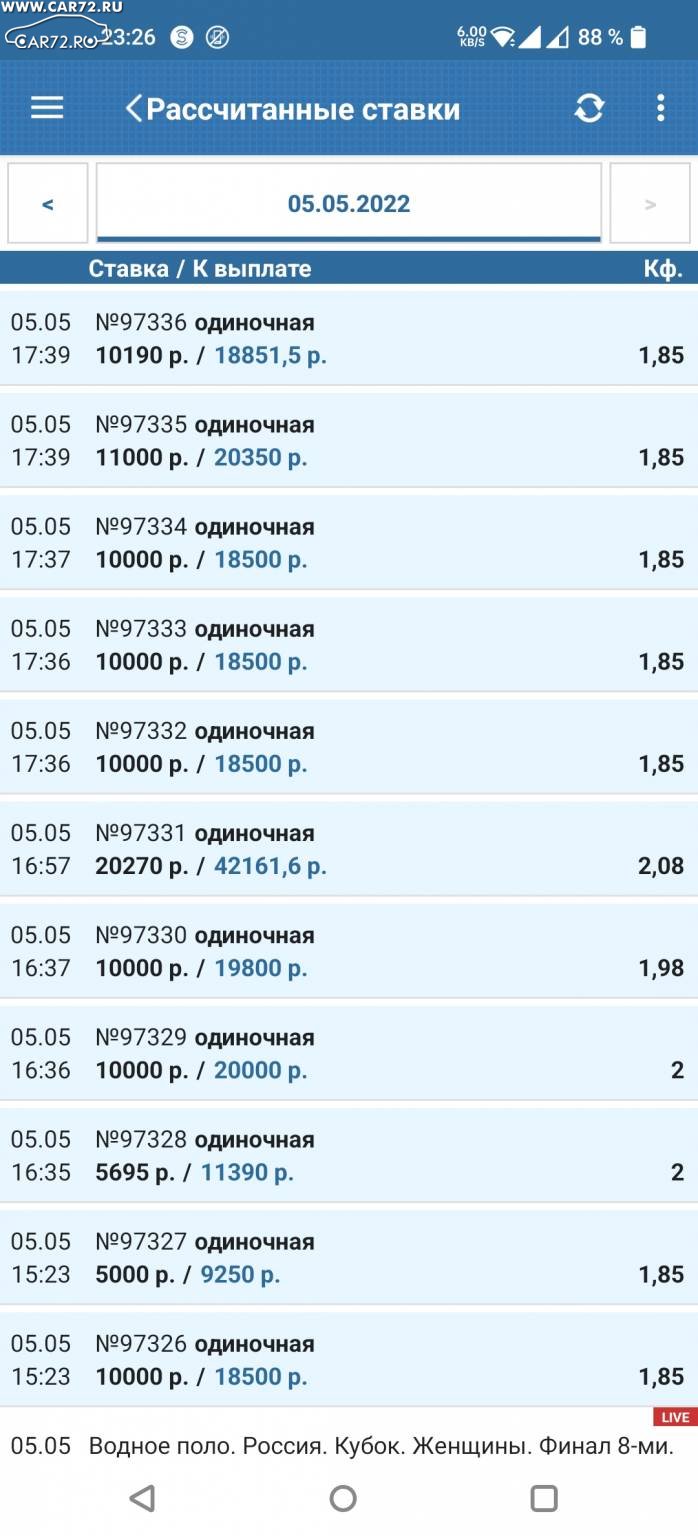Image resolution: width=698 pixels, height=1536 pixels.
Task: Open bet №97335 with 11000 р. stake
Action: click(x=349, y=440)
